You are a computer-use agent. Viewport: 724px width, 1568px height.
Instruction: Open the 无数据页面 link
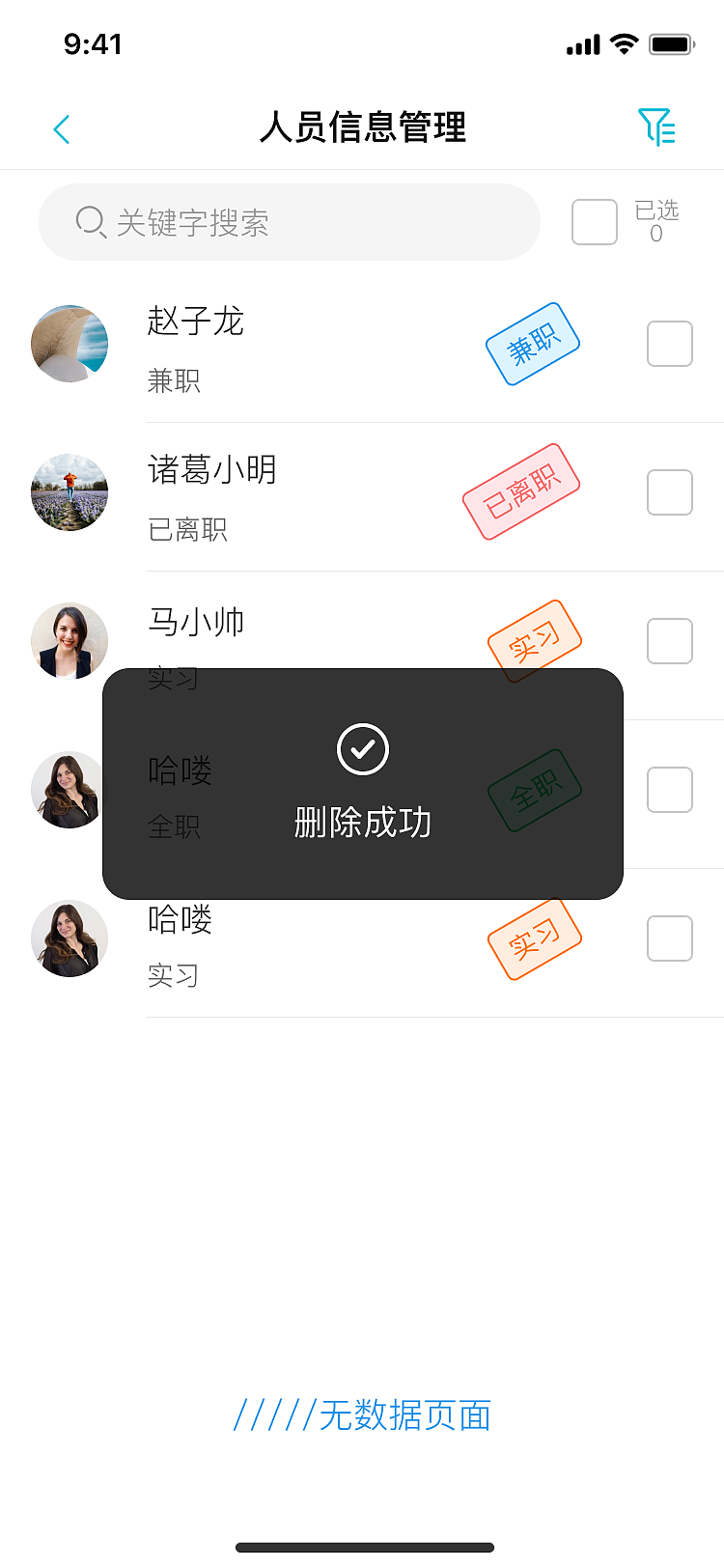(362, 1415)
